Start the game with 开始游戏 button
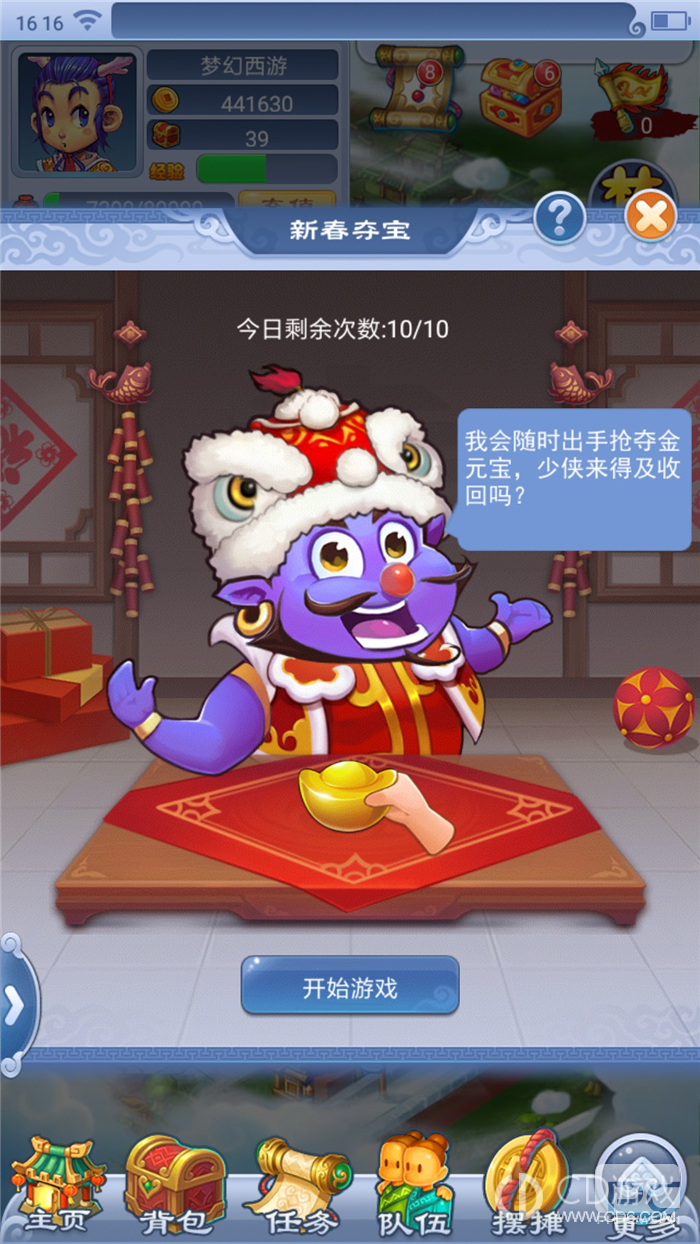Image resolution: width=700 pixels, height=1244 pixels. tap(350, 987)
